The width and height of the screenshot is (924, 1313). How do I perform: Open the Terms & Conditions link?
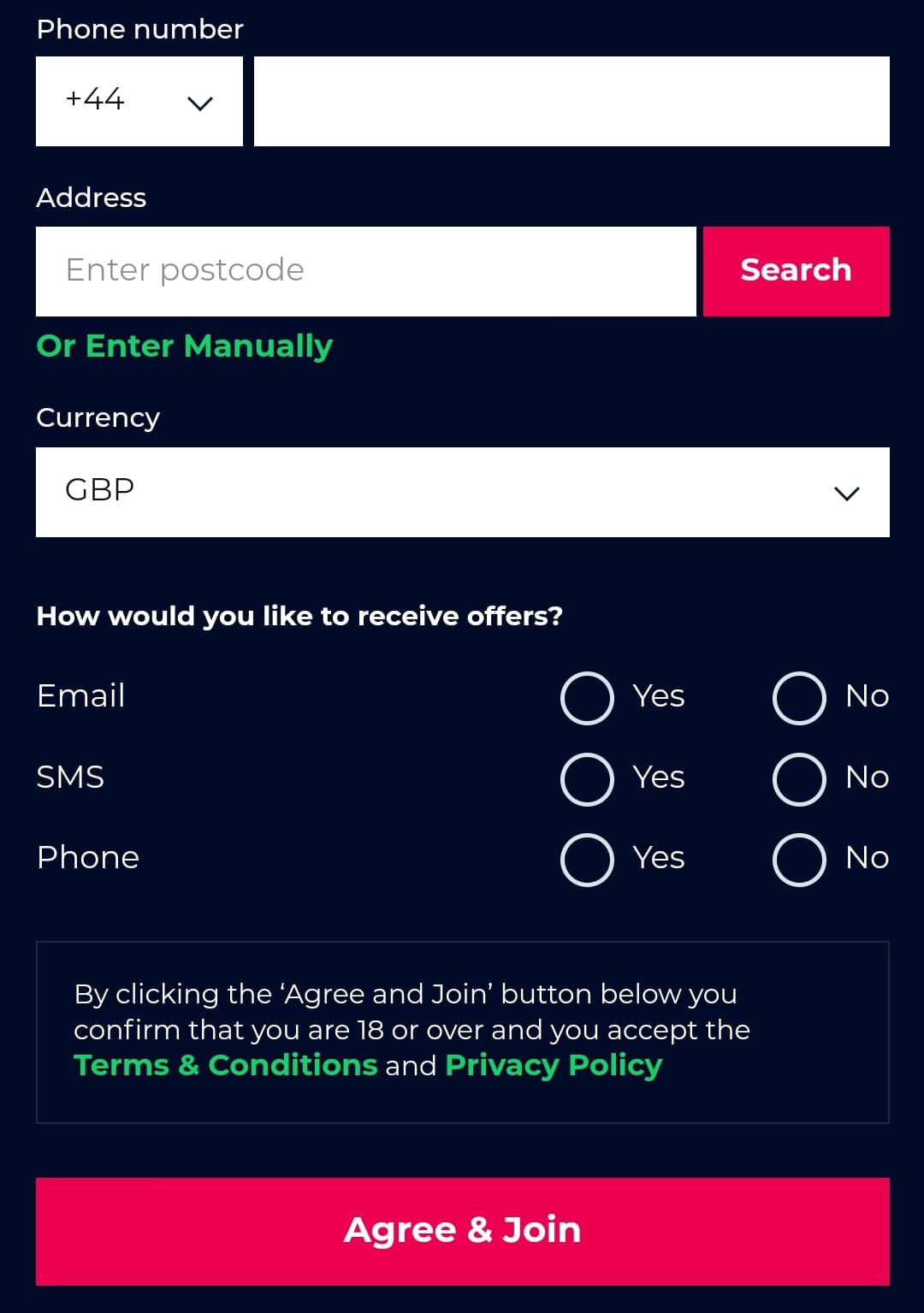click(x=225, y=1065)
